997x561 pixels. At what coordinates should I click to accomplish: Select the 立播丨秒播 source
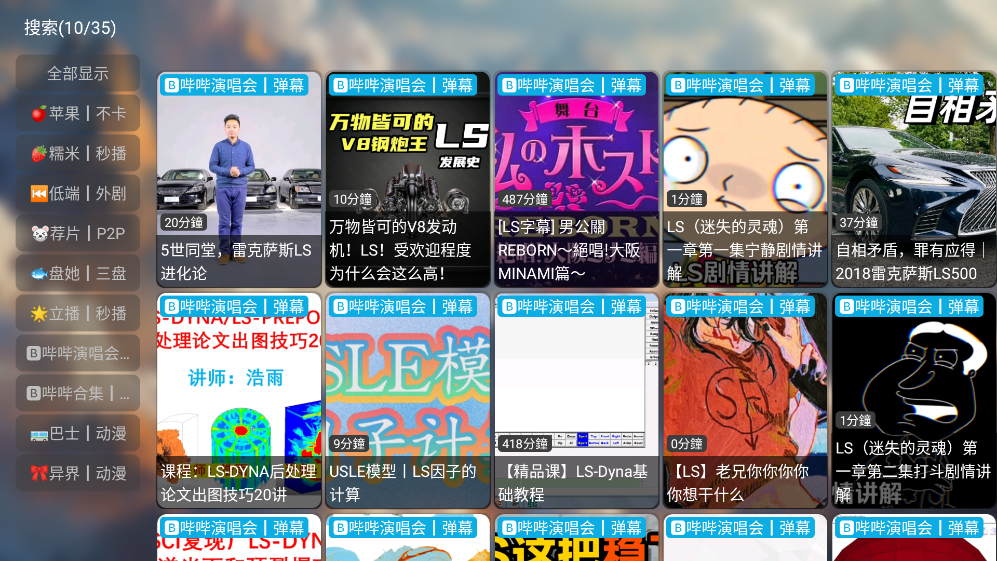click(78, 314)
